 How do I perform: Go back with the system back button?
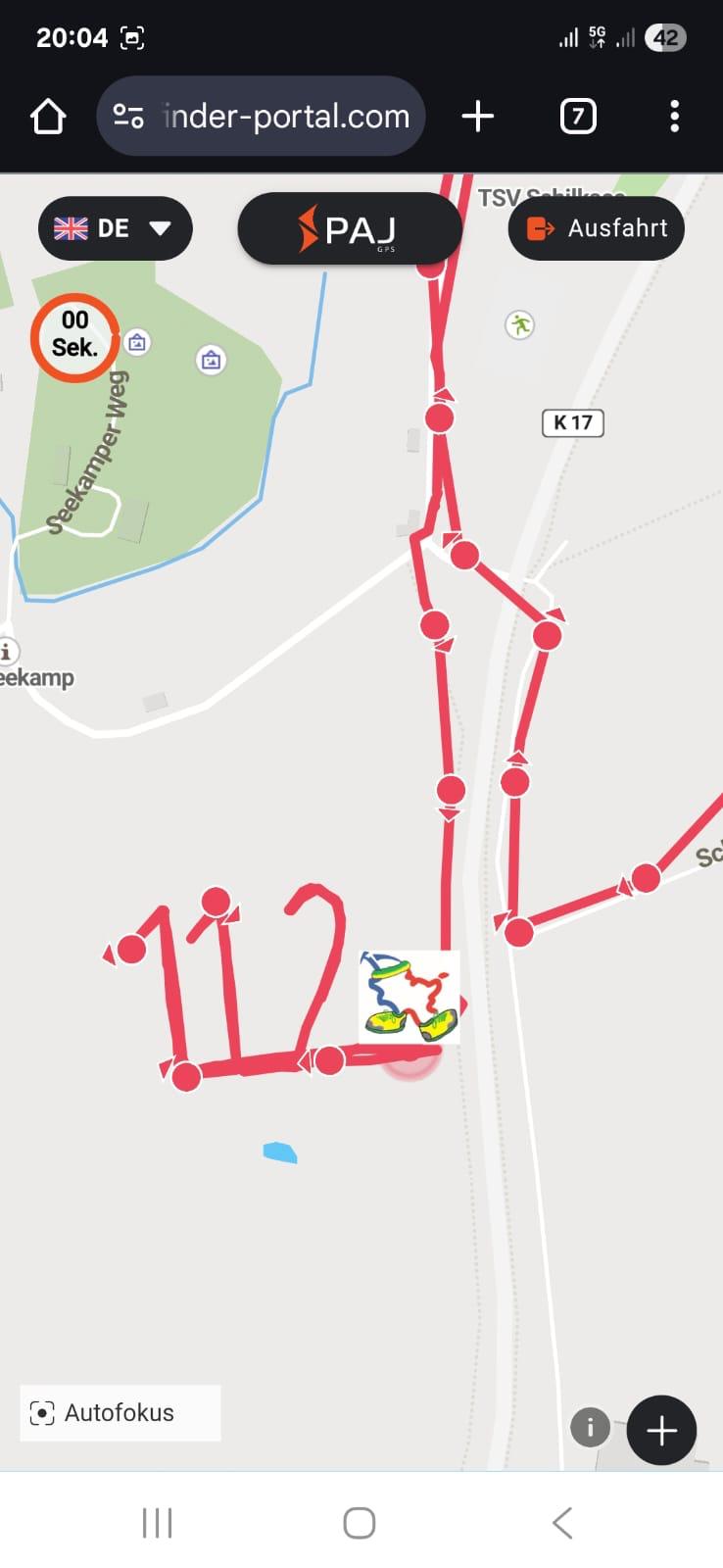562,1523
